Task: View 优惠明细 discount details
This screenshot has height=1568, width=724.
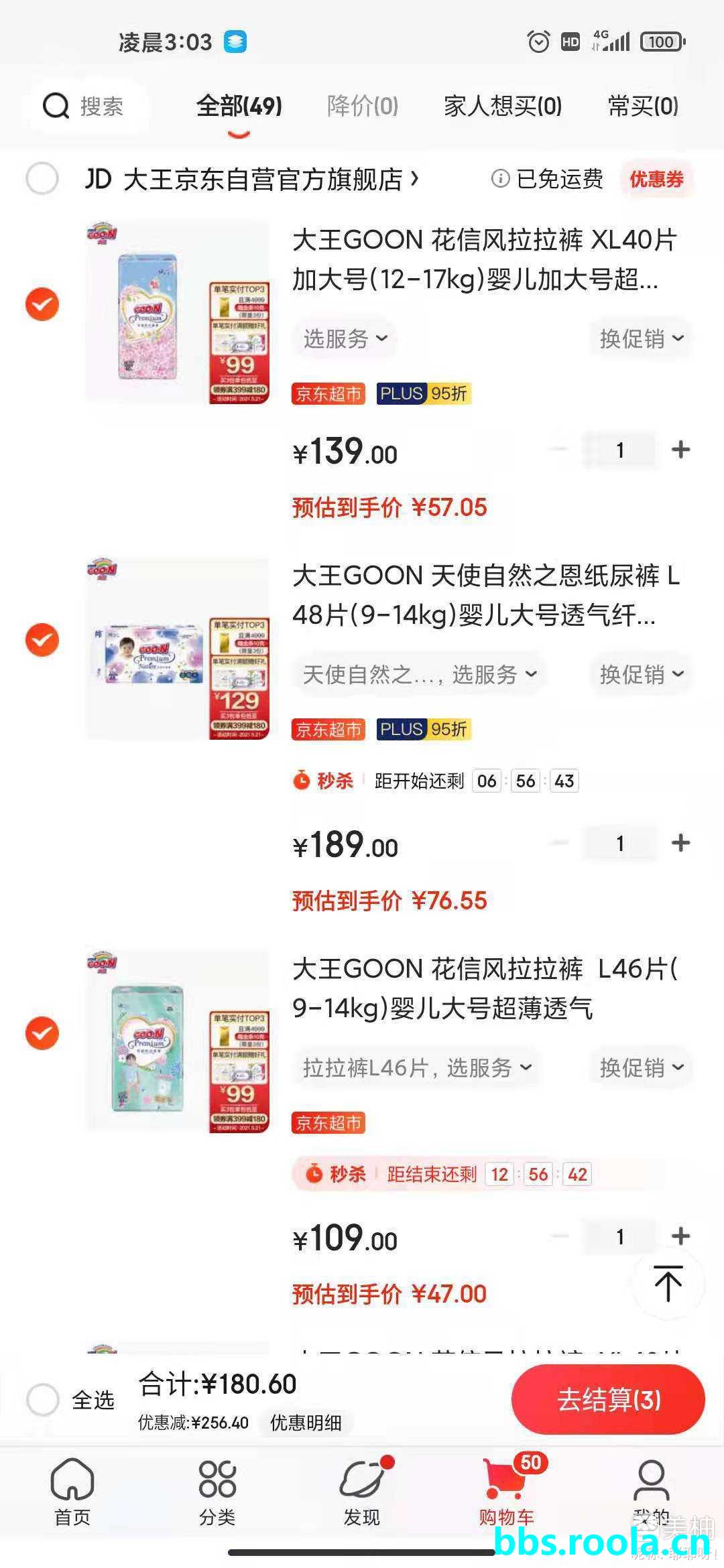Action: (x=306, y=1422)
